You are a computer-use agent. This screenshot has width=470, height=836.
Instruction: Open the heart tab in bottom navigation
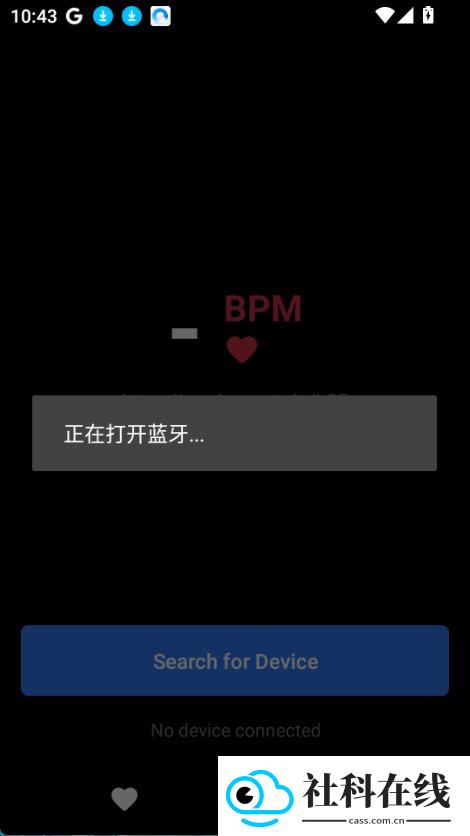125,799
